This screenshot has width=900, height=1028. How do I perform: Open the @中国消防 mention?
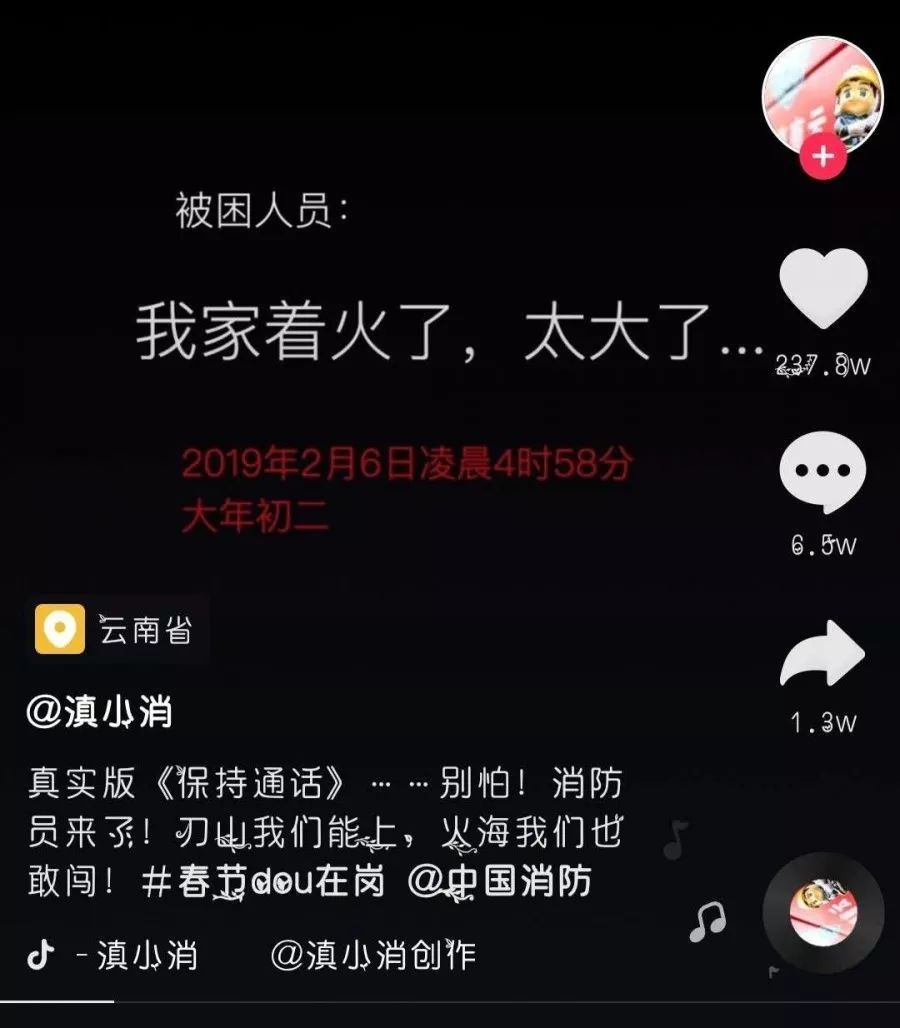coord(500,882)
